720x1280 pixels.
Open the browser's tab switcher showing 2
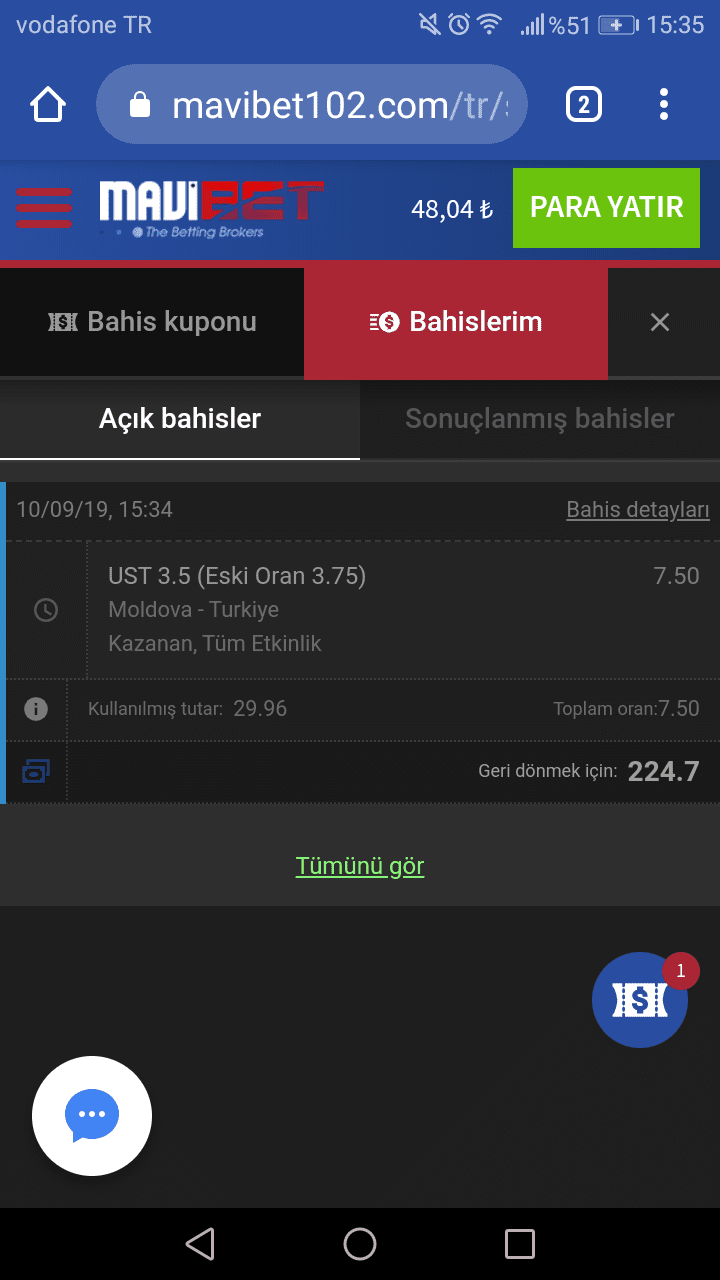[584, 104]
